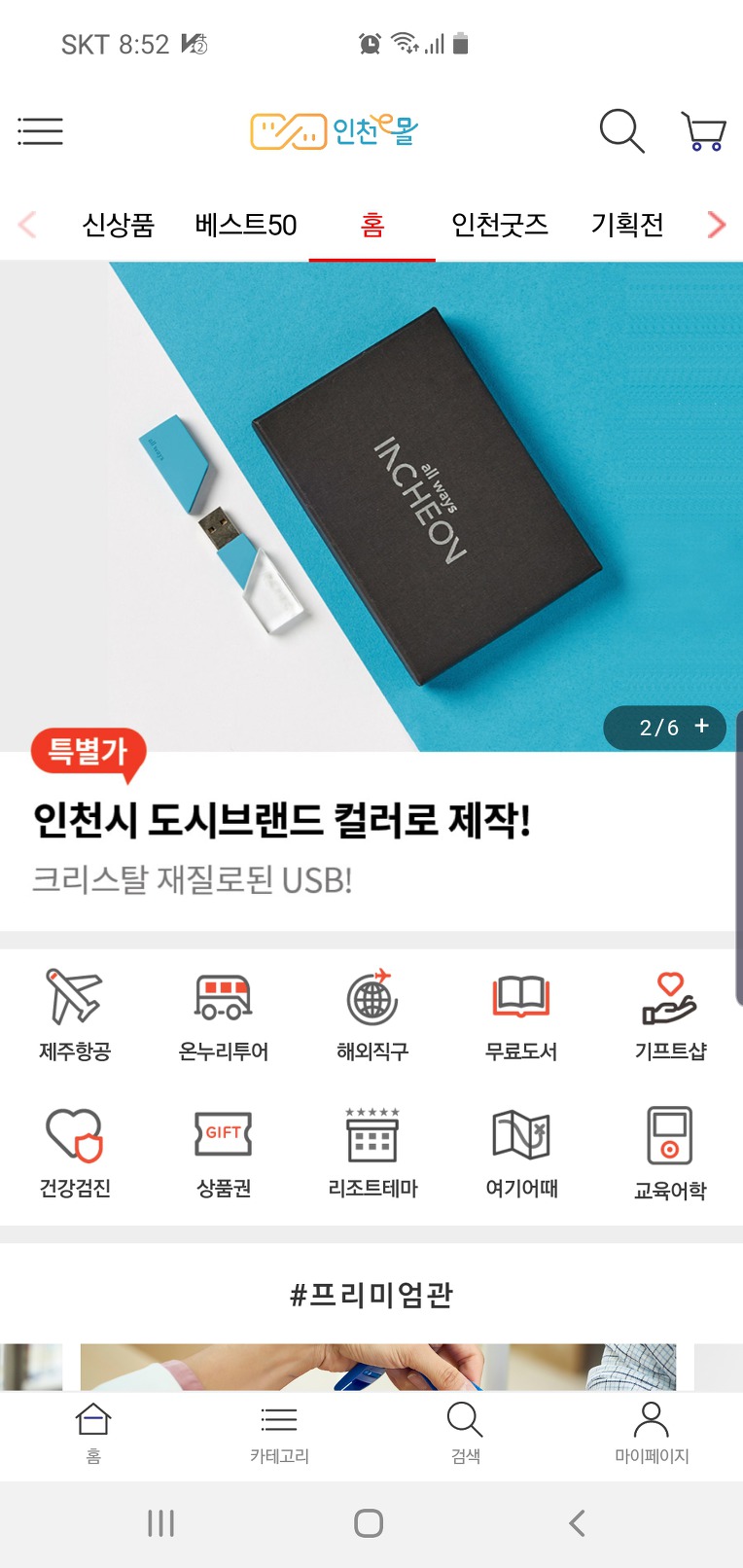This screenshot has width=743, height=1568.
Task: Switch to the 베스트50 tab
Action: pyautogui.click(x=245, y=225)
